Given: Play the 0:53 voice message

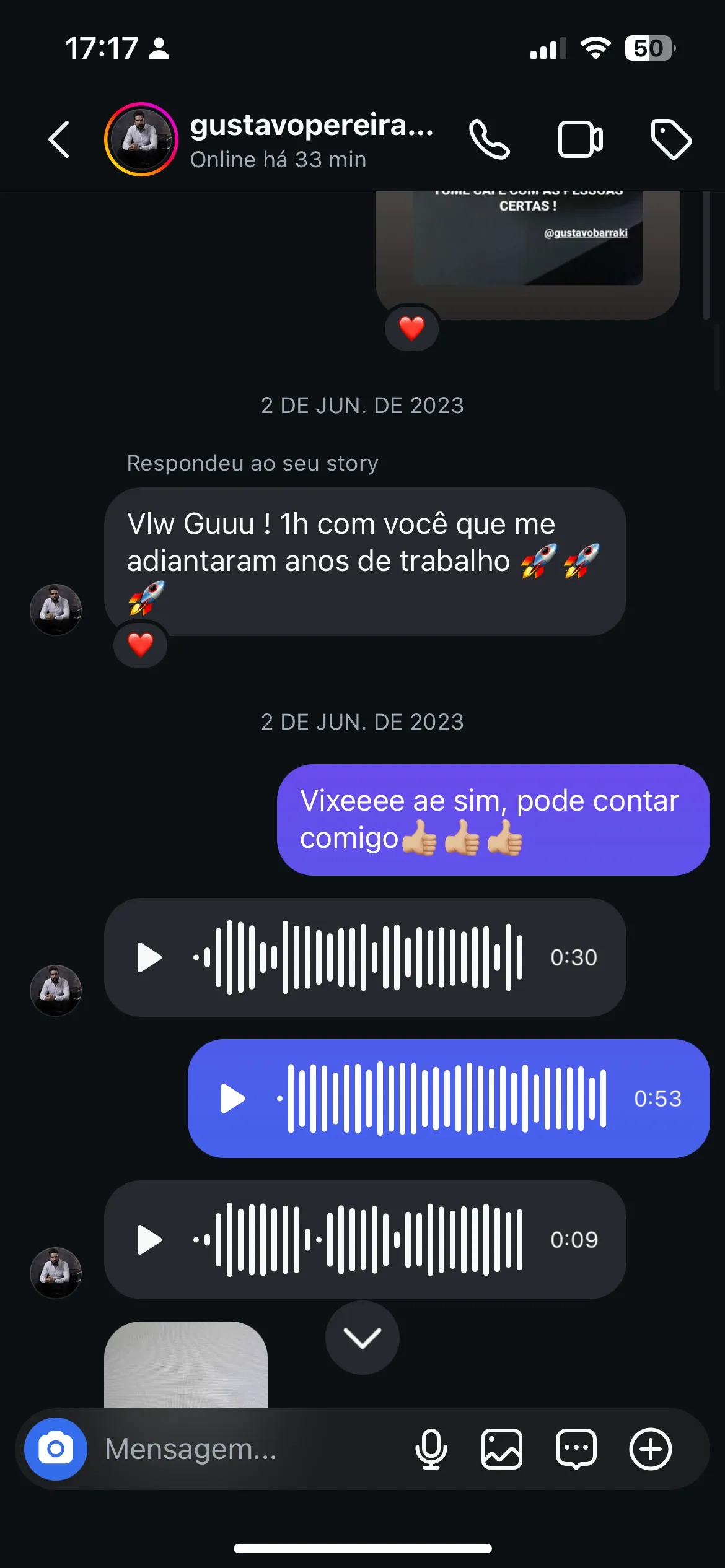Looking at the screenshot, I should 233,1099.
